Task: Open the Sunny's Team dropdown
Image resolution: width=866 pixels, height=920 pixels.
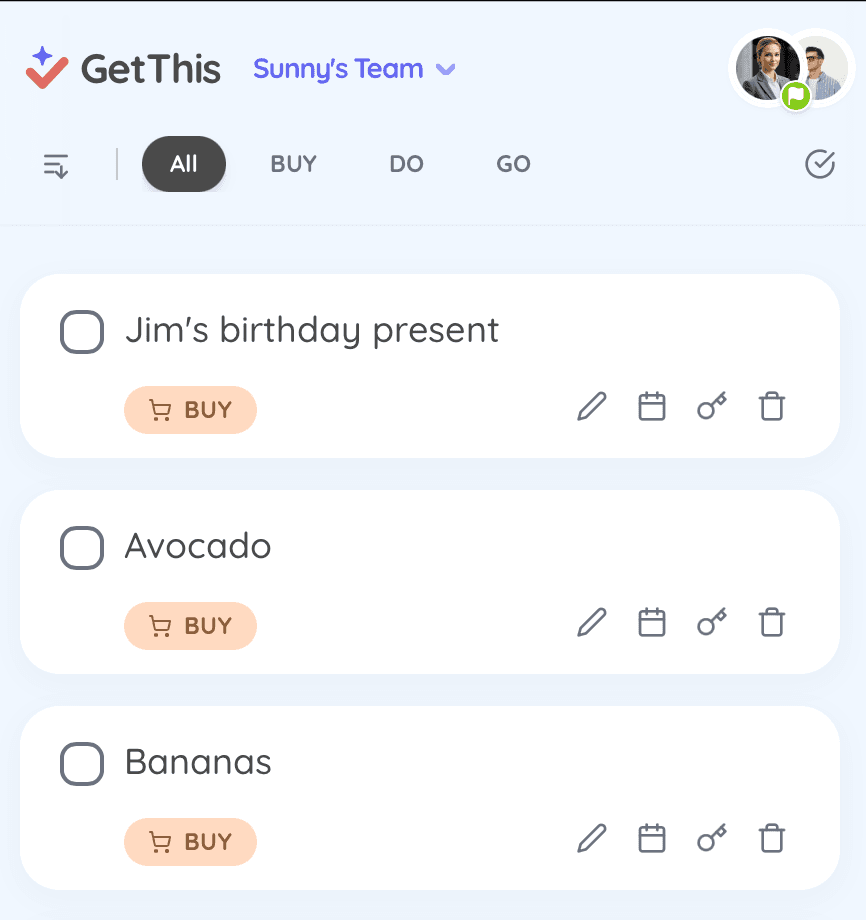Action: tap(338, 69)
